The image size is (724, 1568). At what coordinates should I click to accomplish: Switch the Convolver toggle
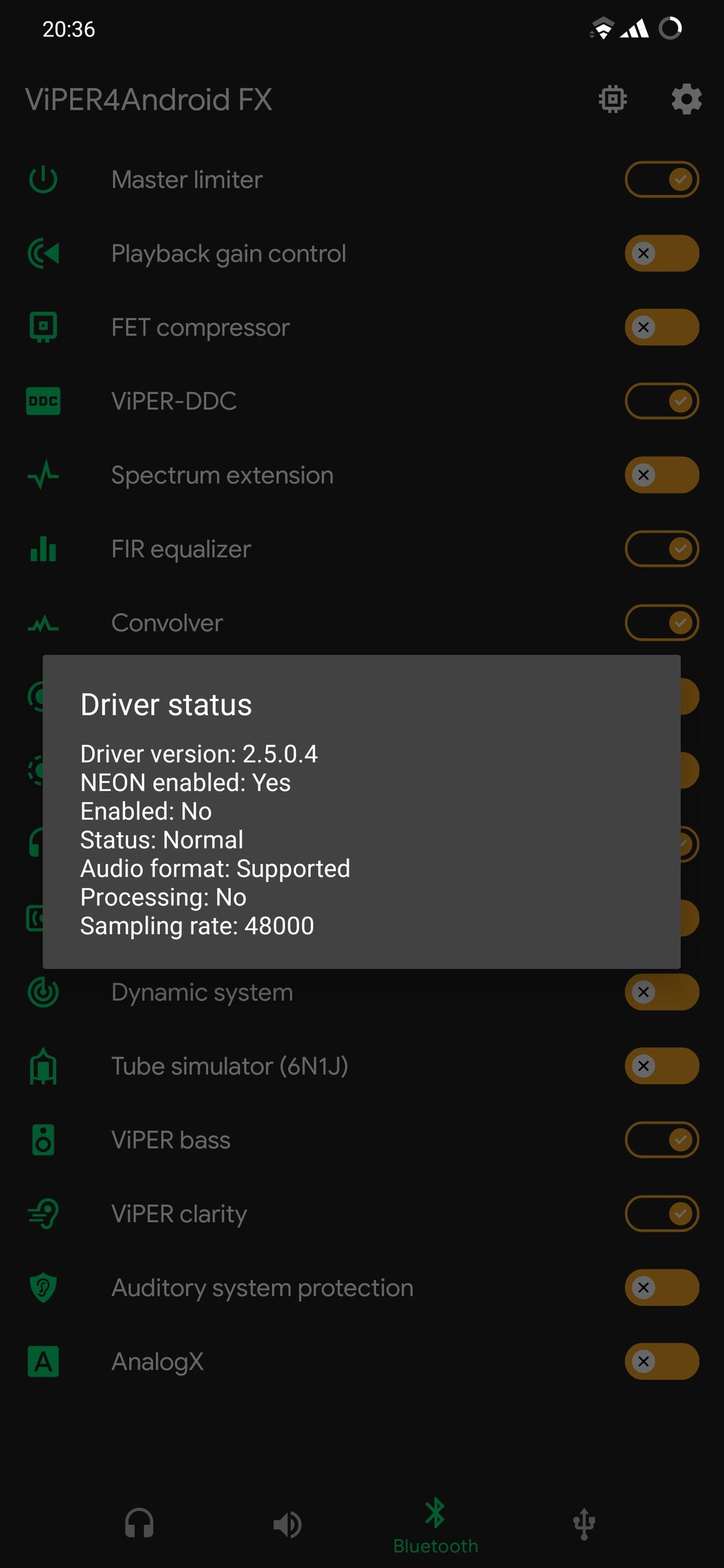pos(662,623)
